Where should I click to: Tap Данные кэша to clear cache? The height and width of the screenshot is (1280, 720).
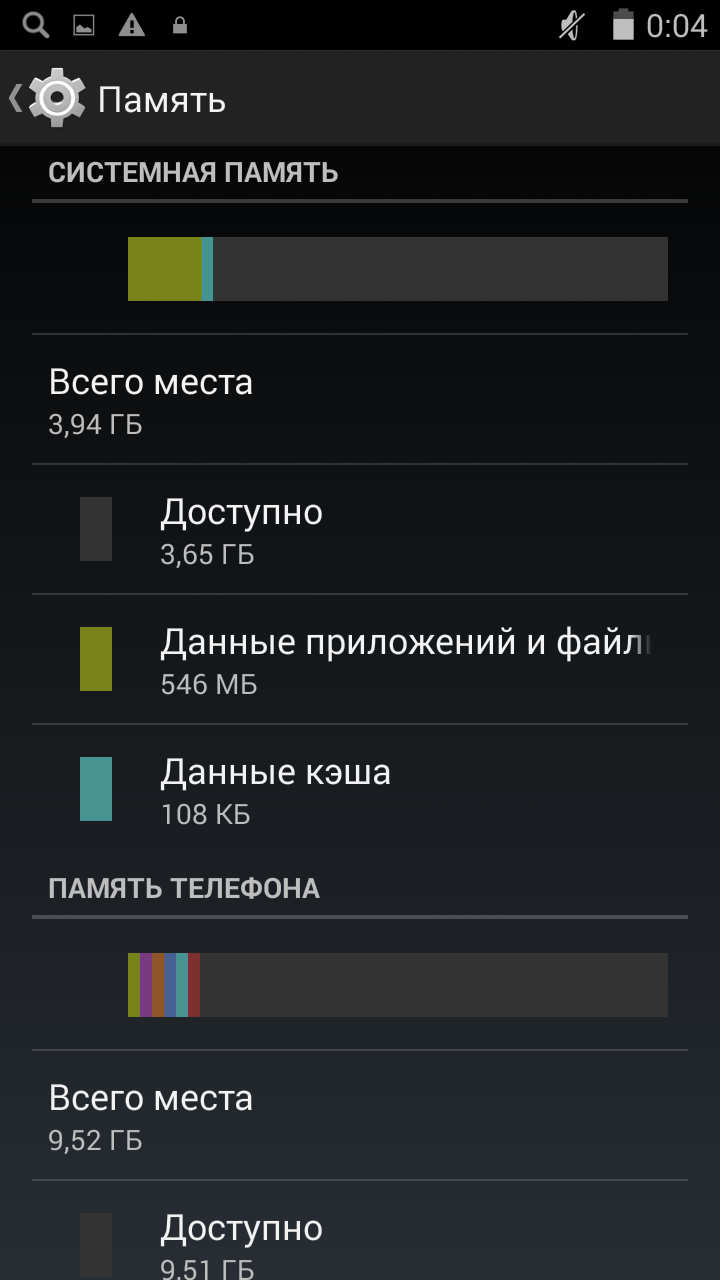click(360, 789)
